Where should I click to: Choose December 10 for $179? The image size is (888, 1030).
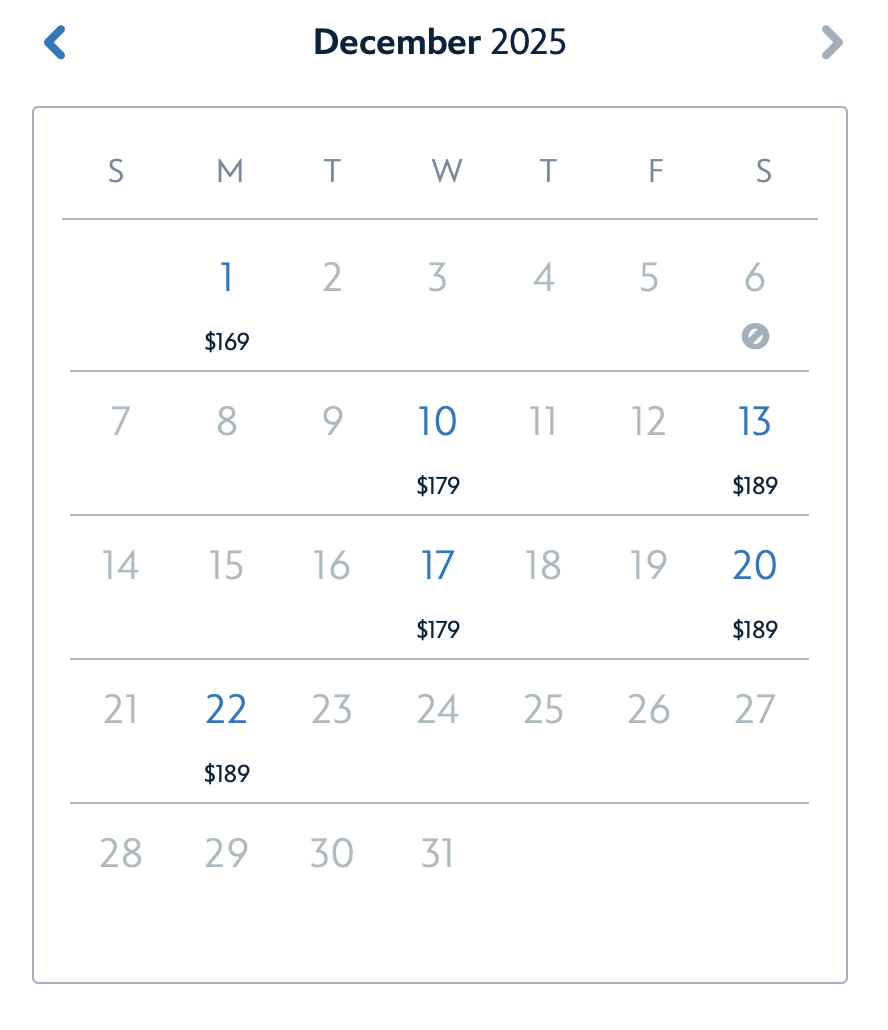click(438, 444)
